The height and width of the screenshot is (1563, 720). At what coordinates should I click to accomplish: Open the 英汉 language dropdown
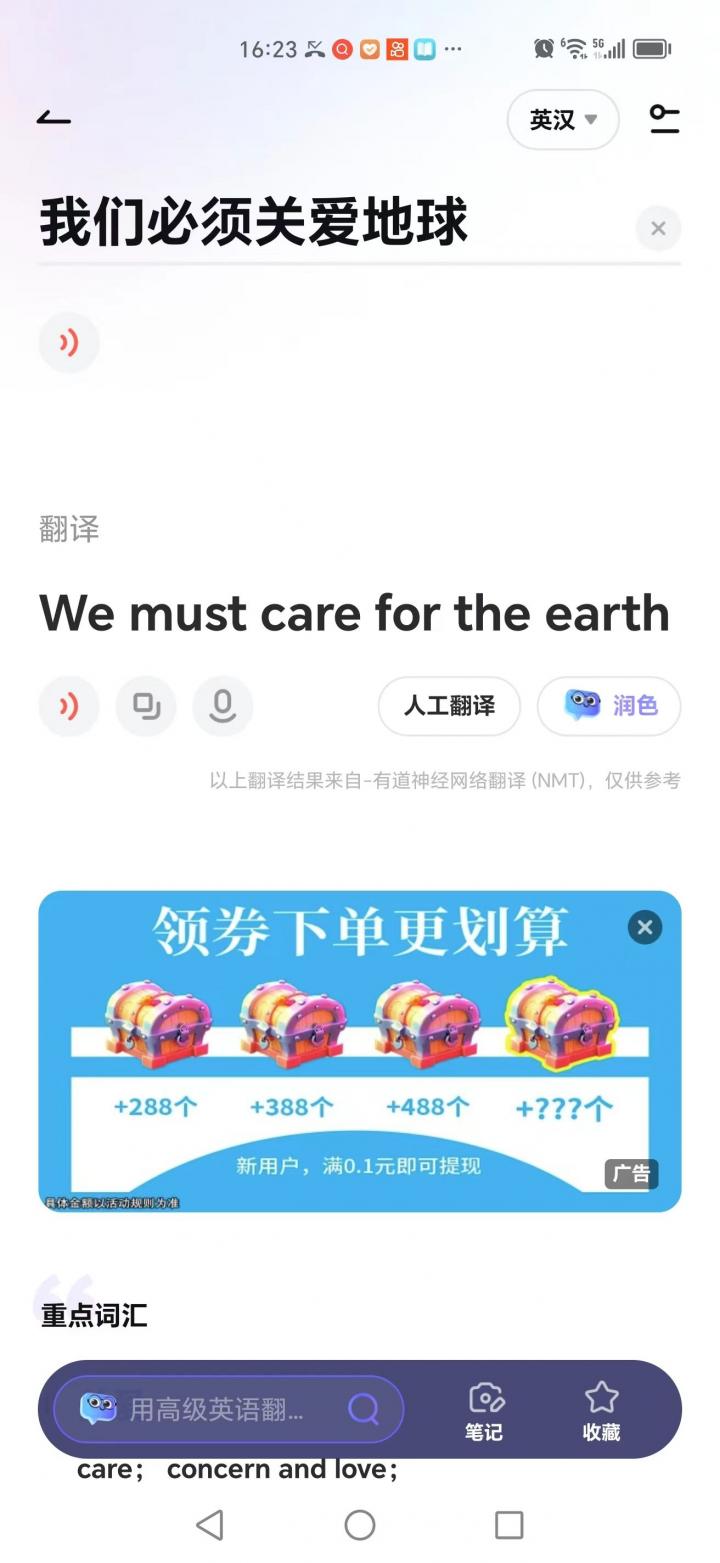[563, 120]
